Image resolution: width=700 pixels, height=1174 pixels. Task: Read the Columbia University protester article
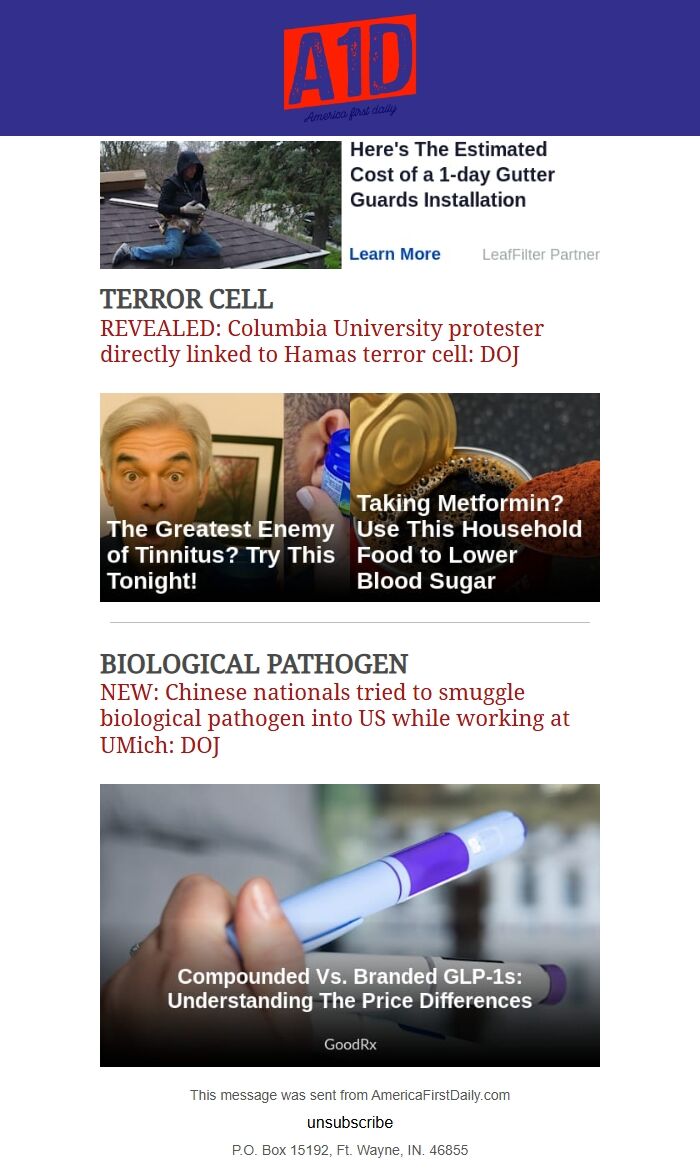tap(321, 342)
